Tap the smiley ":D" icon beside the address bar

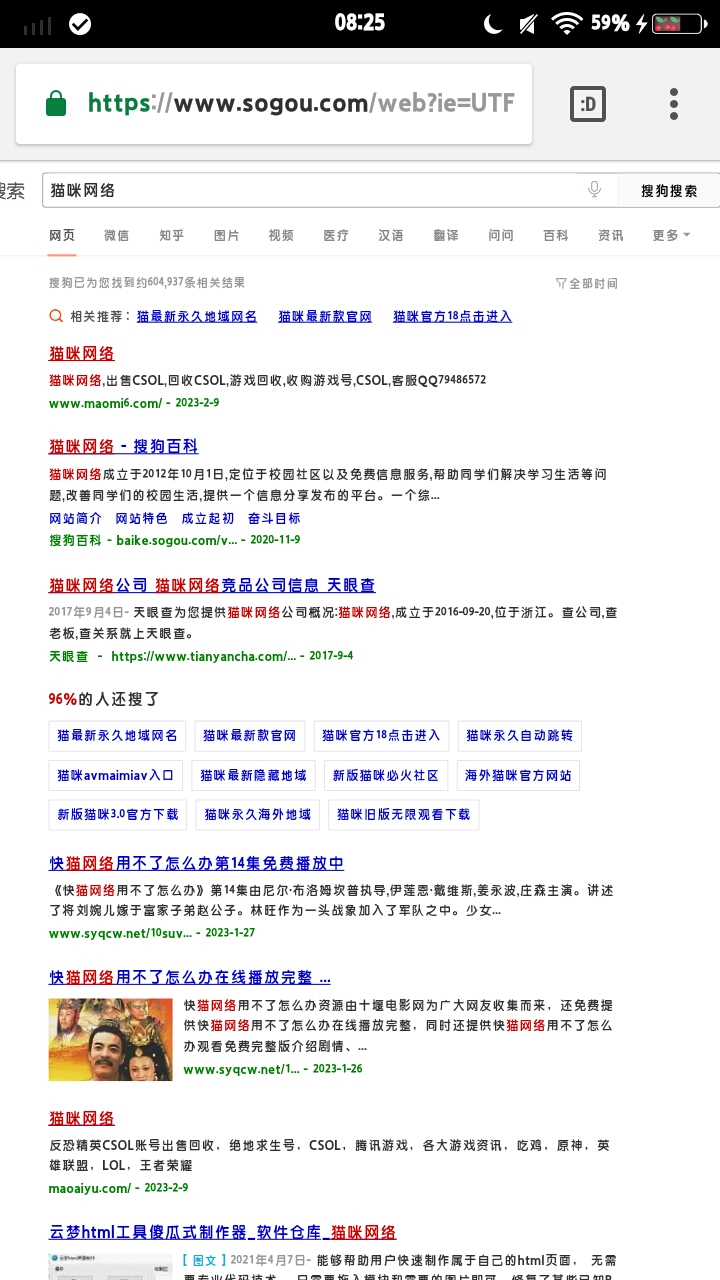(x=588, y=103)
